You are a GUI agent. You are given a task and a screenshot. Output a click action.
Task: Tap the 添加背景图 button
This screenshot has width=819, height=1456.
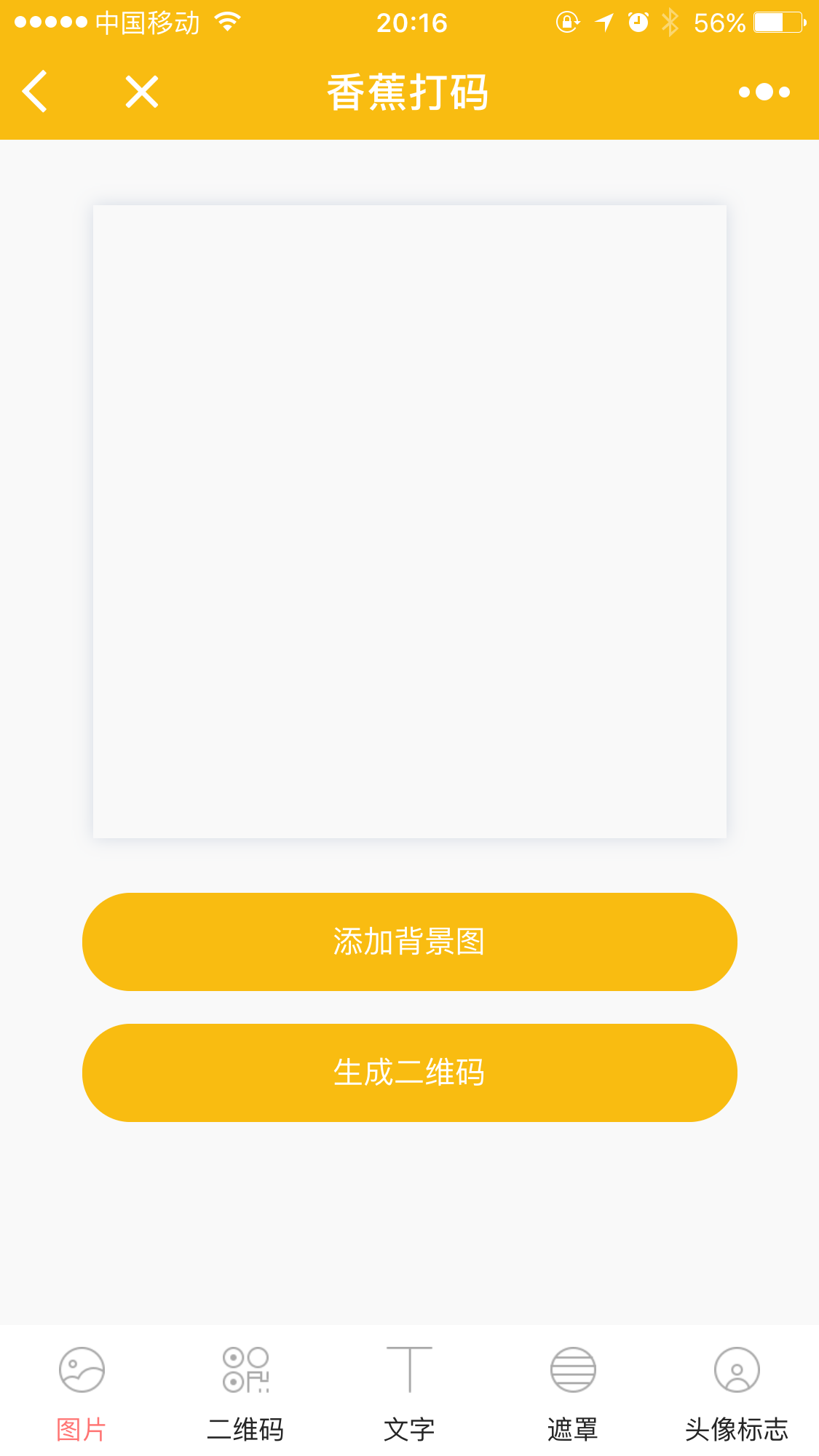[409, 942]
